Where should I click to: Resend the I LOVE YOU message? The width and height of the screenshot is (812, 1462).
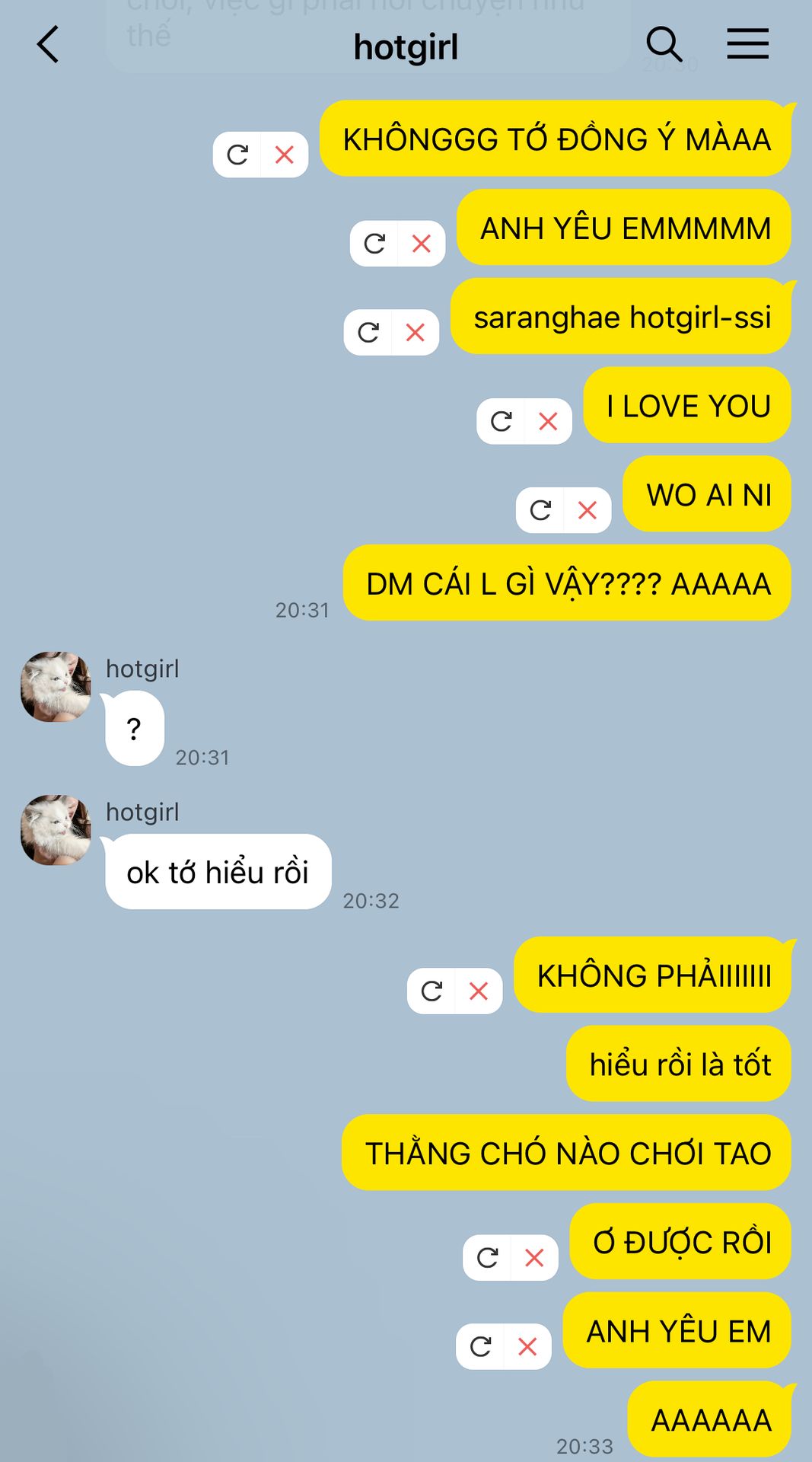501,422
